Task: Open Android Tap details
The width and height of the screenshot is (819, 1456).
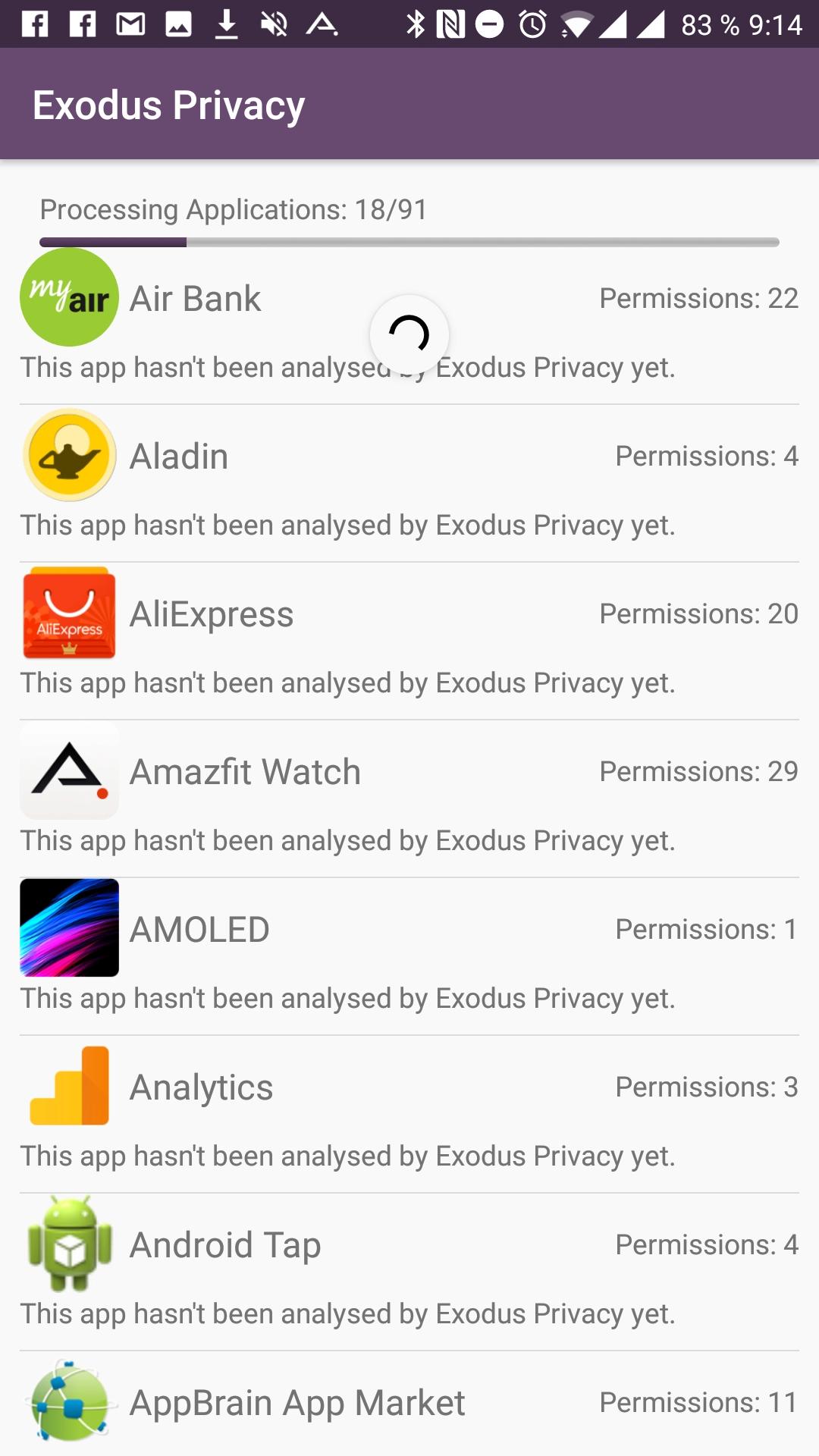Action: 409,1272
